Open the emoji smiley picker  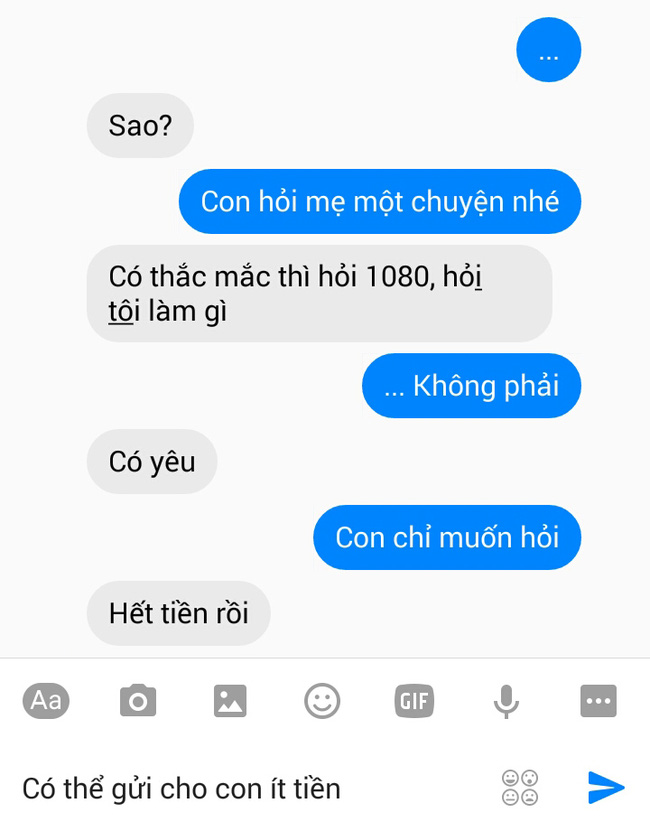[x=322, y=701]
